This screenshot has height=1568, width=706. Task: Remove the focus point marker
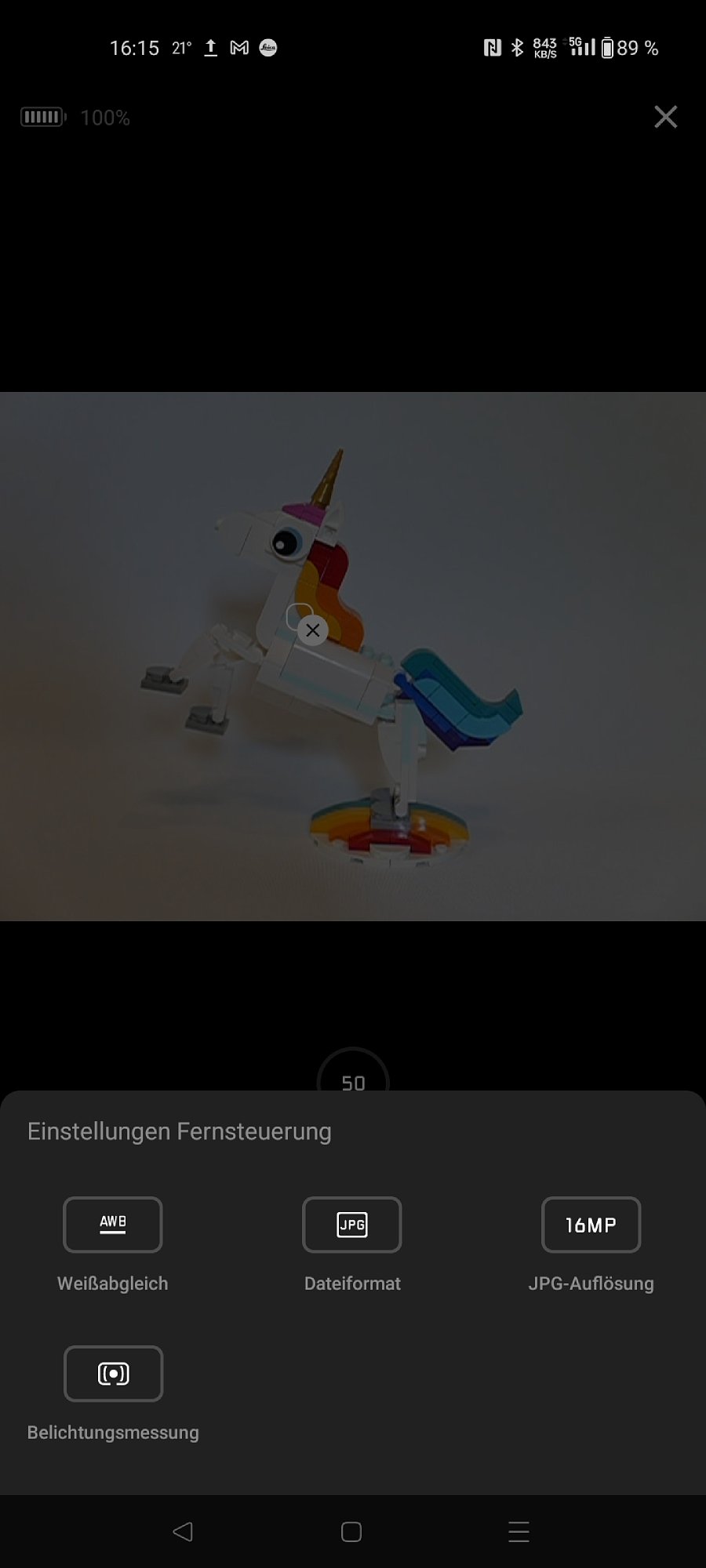(x=313, y=630)
